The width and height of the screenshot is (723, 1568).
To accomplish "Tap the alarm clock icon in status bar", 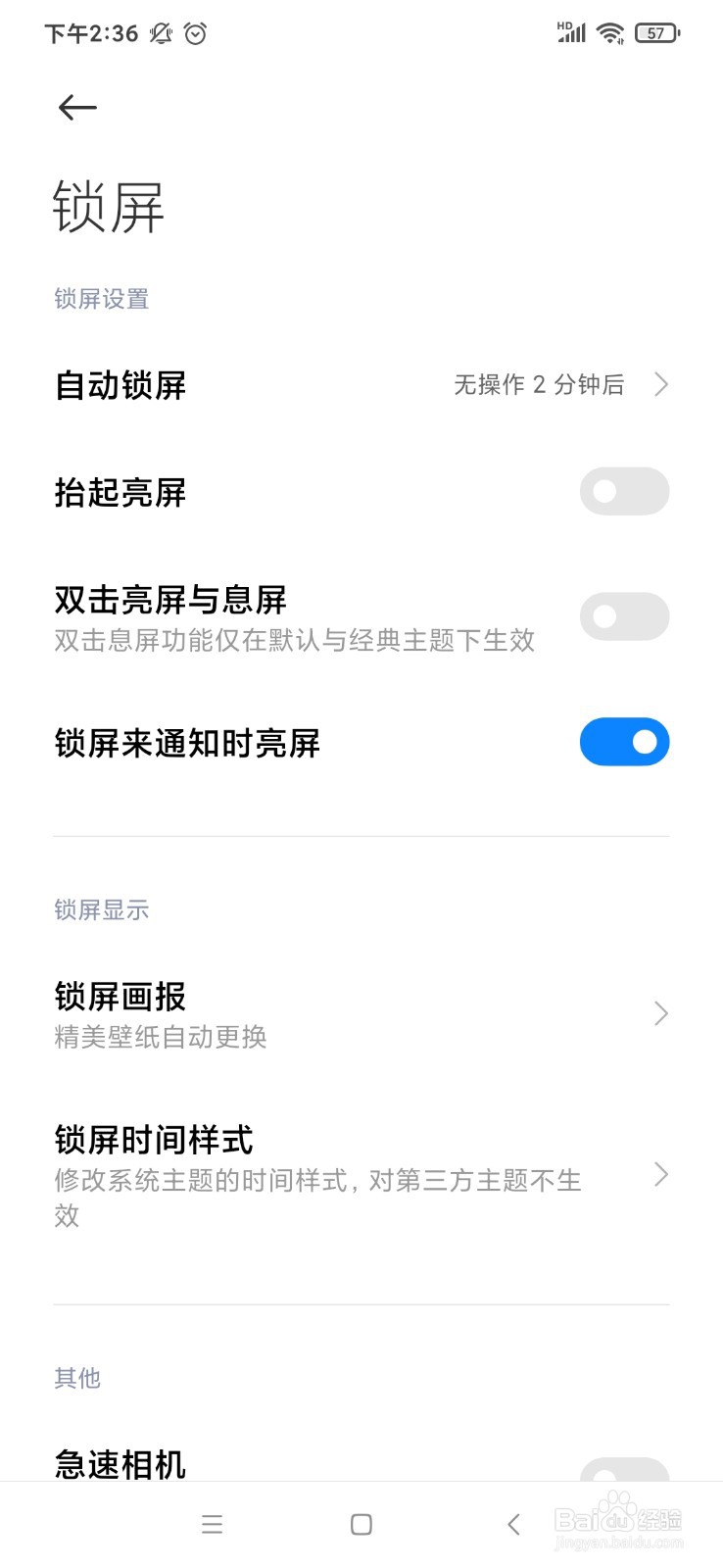I will coord(196,33).
